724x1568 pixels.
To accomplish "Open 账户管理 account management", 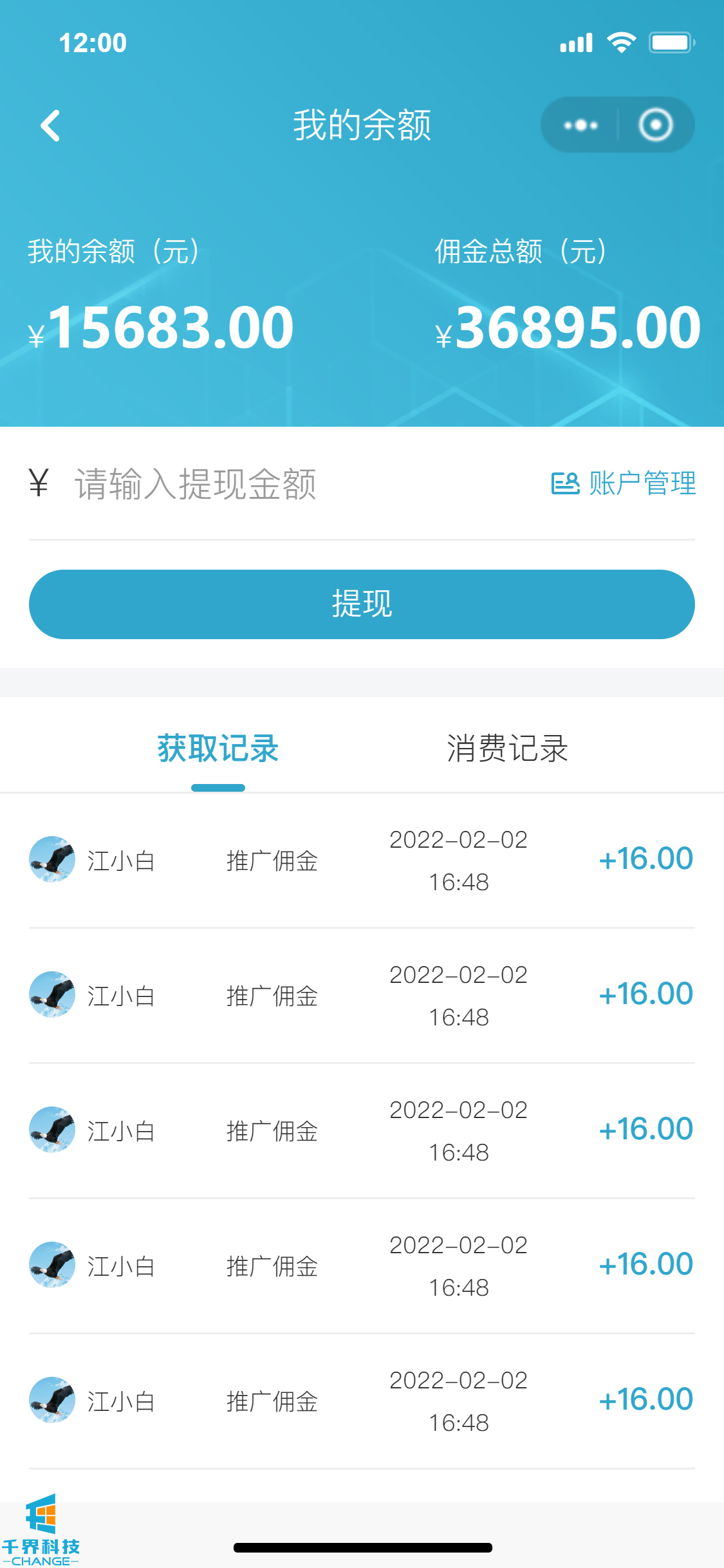I will [624, 483].
